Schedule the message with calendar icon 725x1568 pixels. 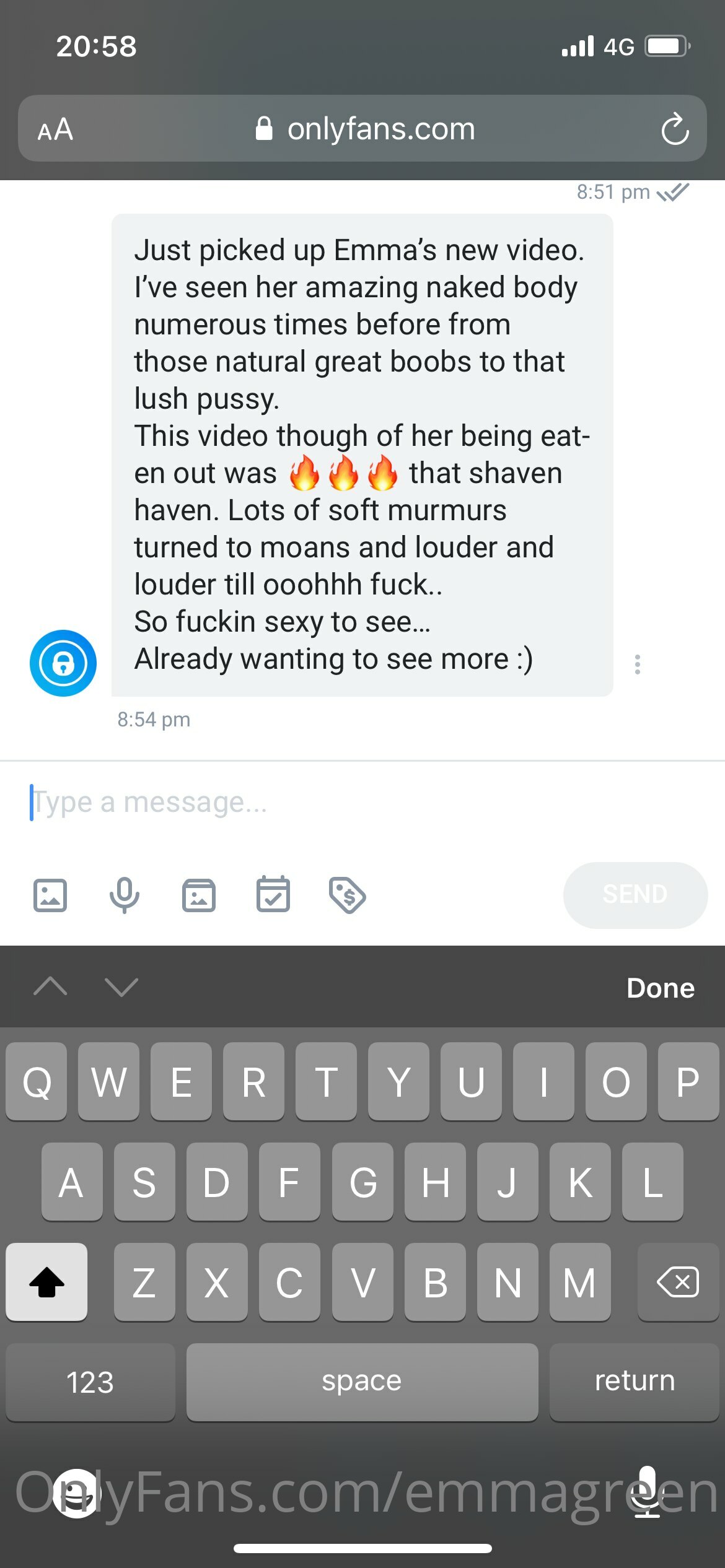[273, 894]
